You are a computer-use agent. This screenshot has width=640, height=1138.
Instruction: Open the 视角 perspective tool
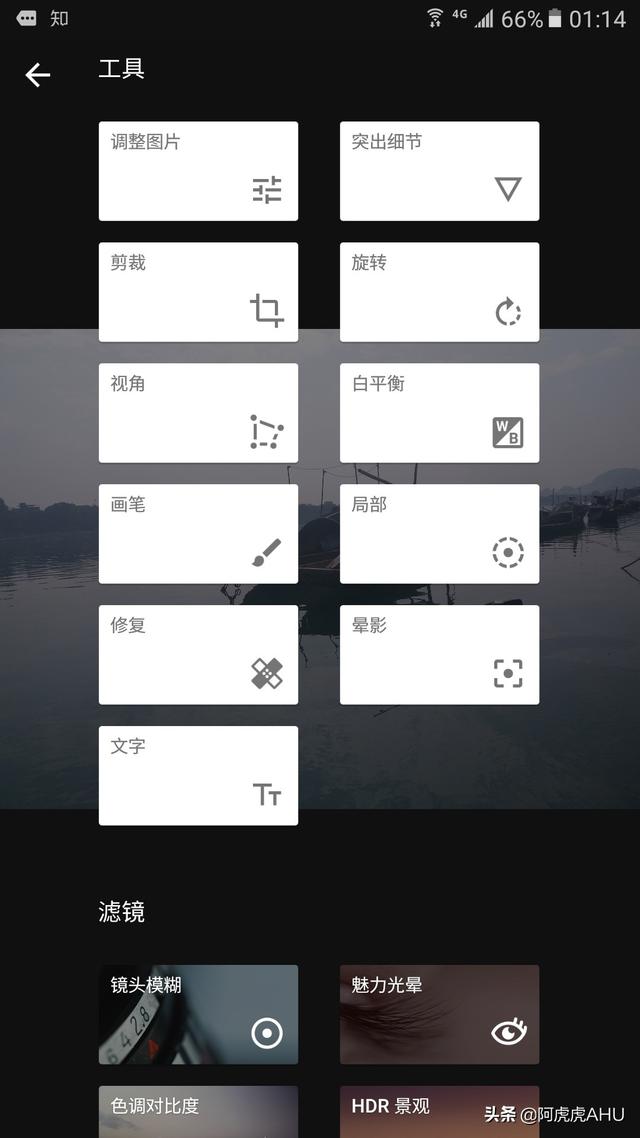pyautogui.click(x=198, y=413)
